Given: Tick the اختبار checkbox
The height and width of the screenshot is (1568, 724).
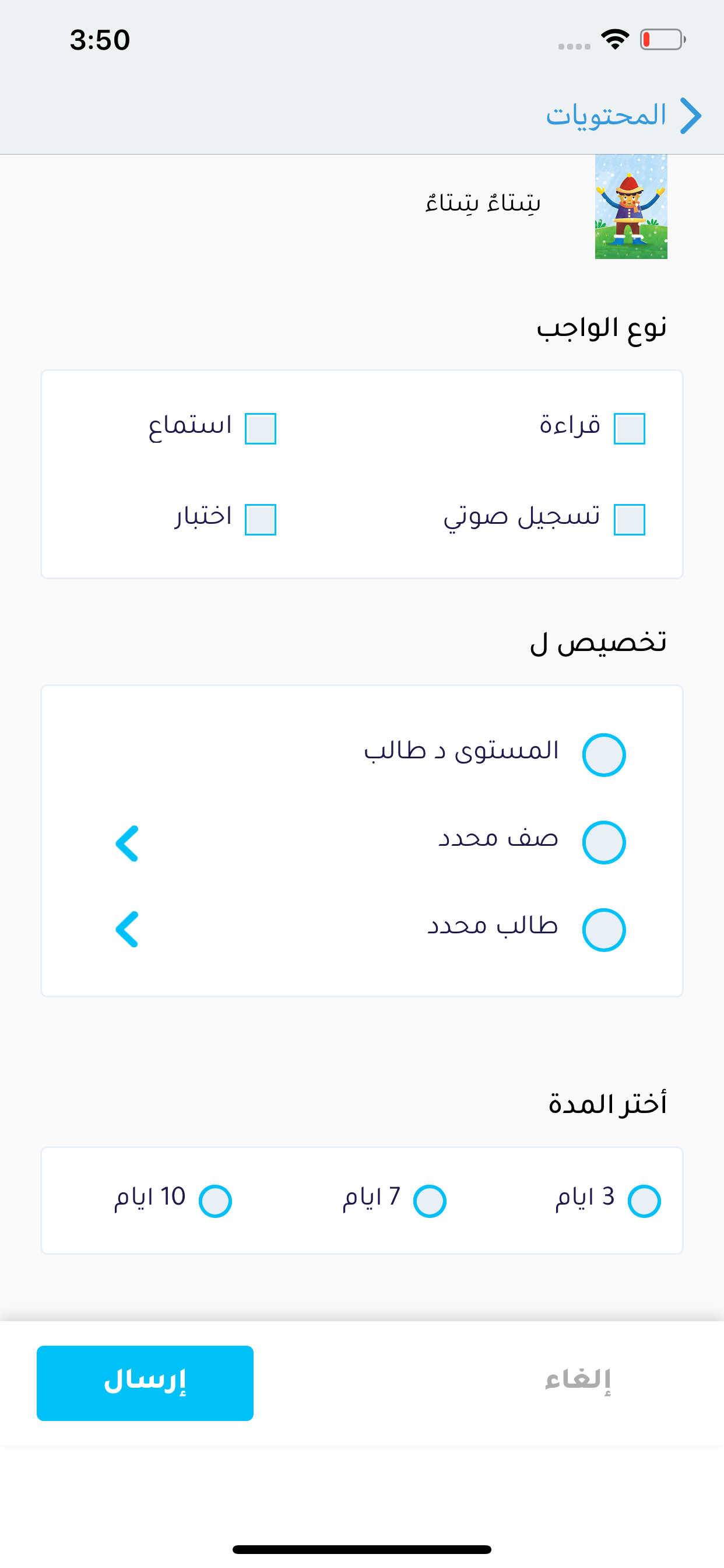Looking at the screenshot, I should [261, 519].
